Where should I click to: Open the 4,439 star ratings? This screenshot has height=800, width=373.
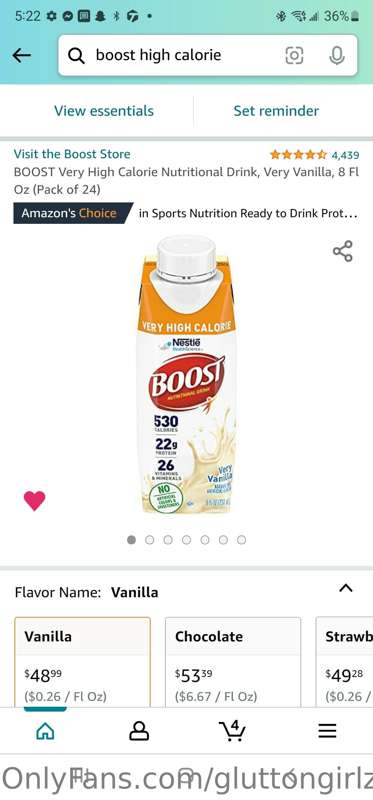pyautogui.click(x=314, y=155)
